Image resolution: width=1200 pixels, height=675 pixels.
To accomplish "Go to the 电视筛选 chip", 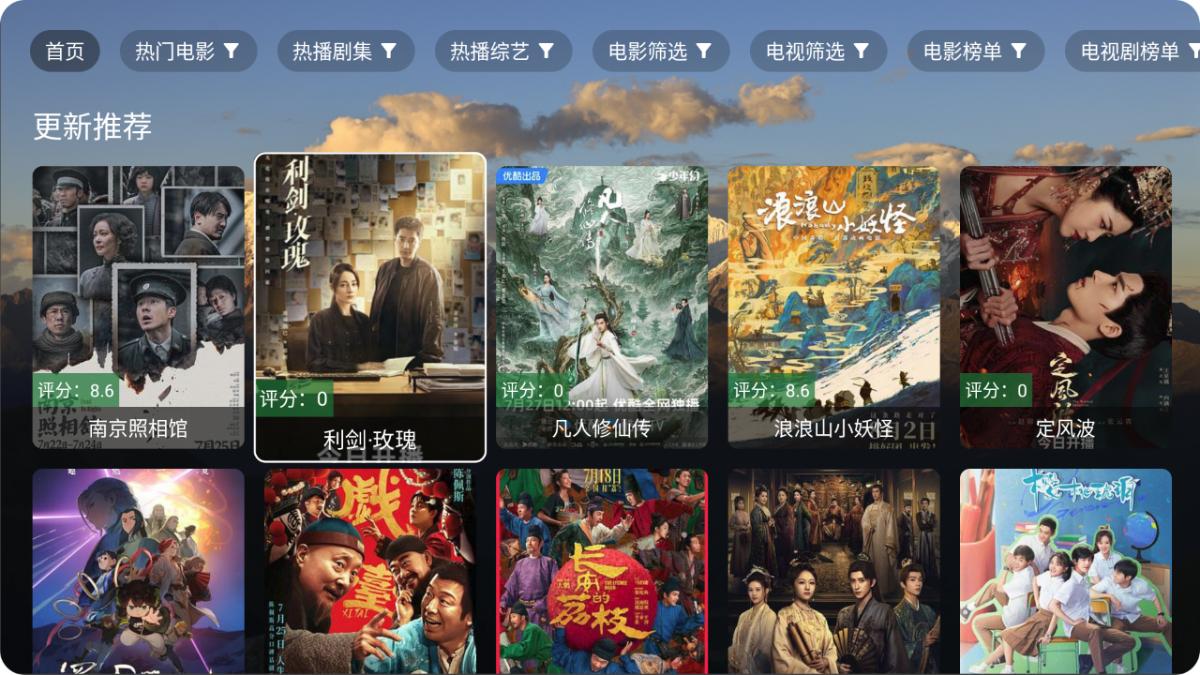I will [x=818, y=51].
